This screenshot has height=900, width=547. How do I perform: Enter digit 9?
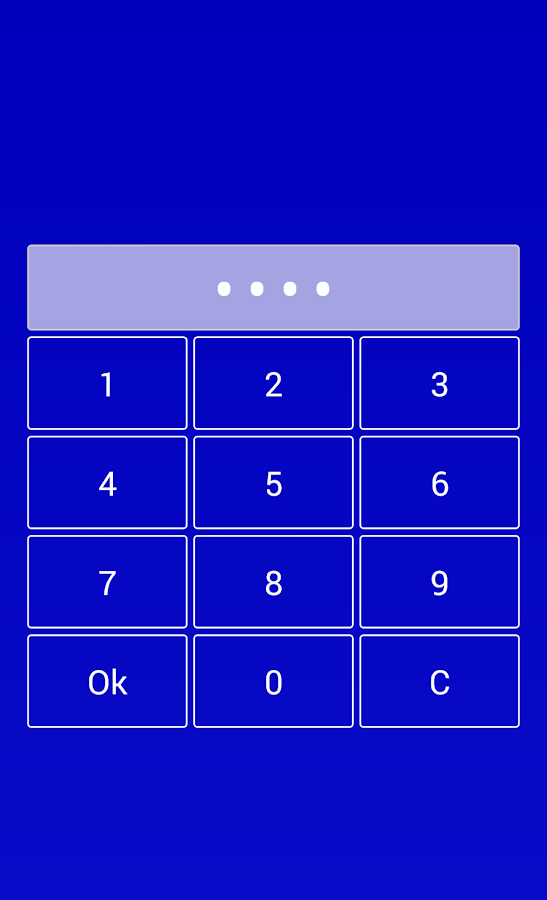click(440, 581)
